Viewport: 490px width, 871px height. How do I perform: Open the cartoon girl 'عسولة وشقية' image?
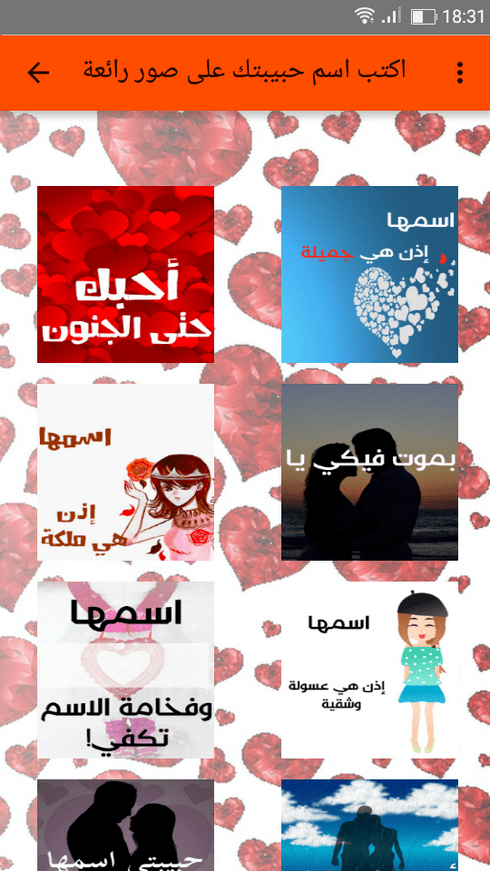[369, 670]
